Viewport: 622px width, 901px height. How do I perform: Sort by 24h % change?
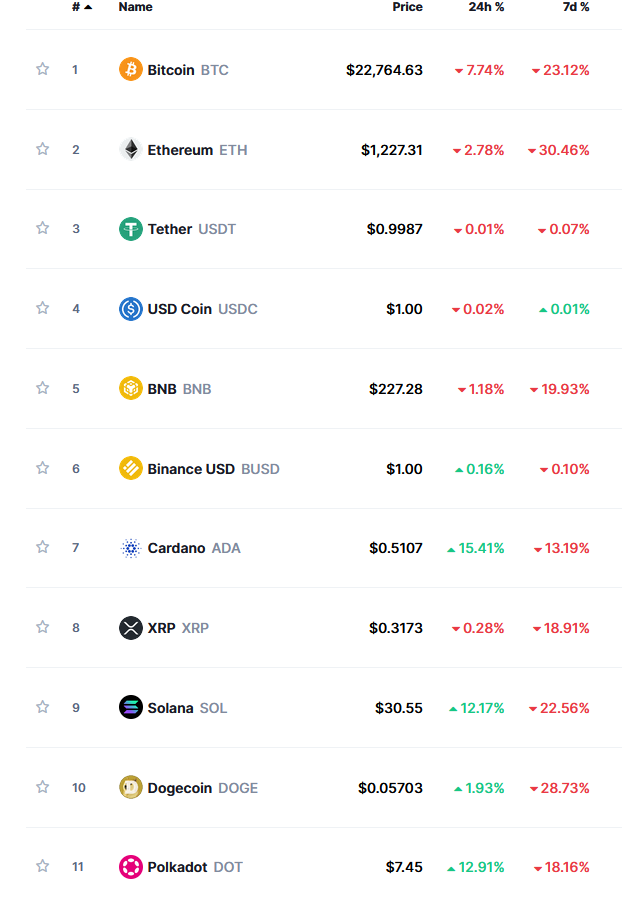(486, 7)
